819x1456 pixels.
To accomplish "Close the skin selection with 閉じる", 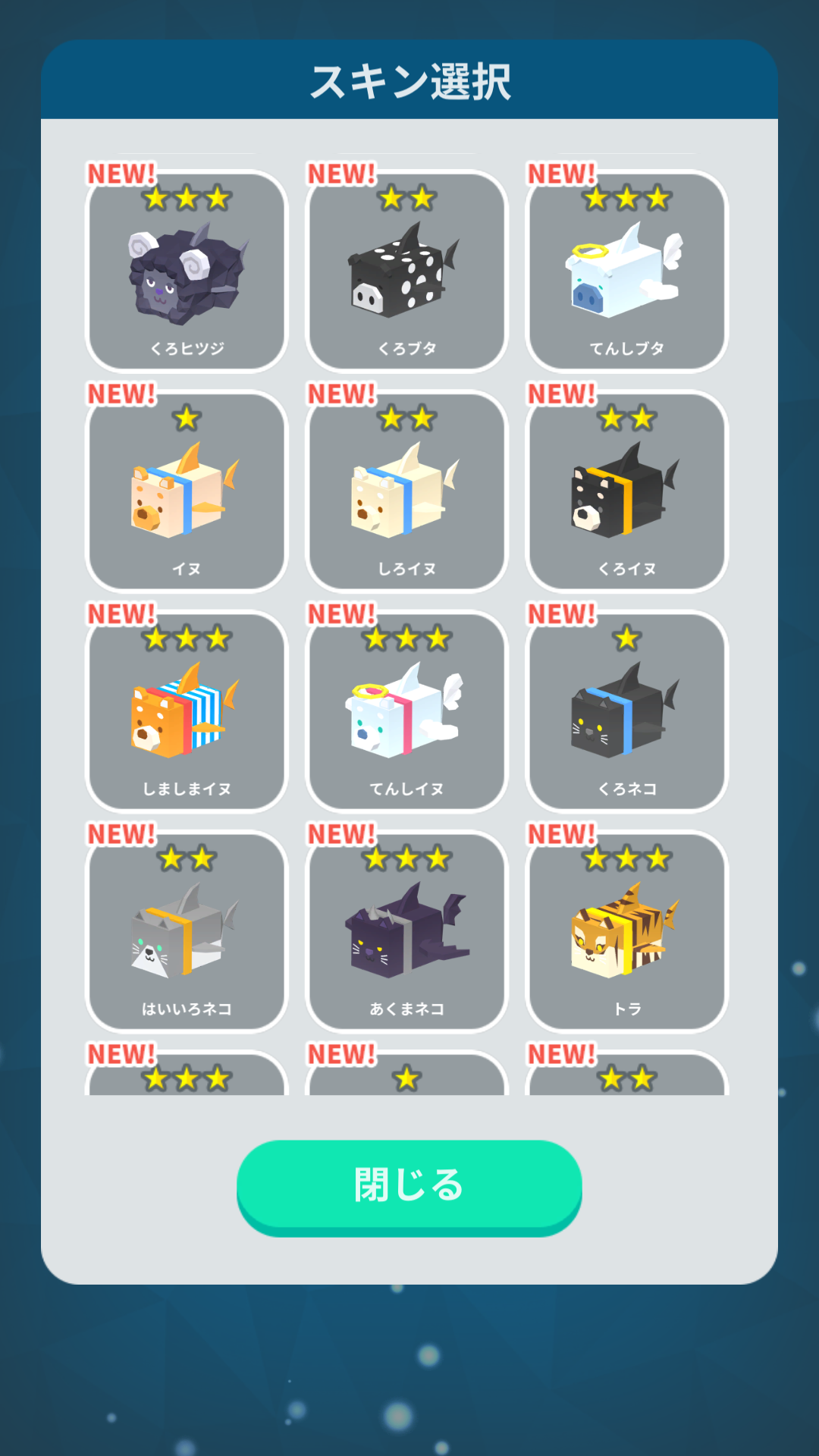I will tap(409, 1185).
